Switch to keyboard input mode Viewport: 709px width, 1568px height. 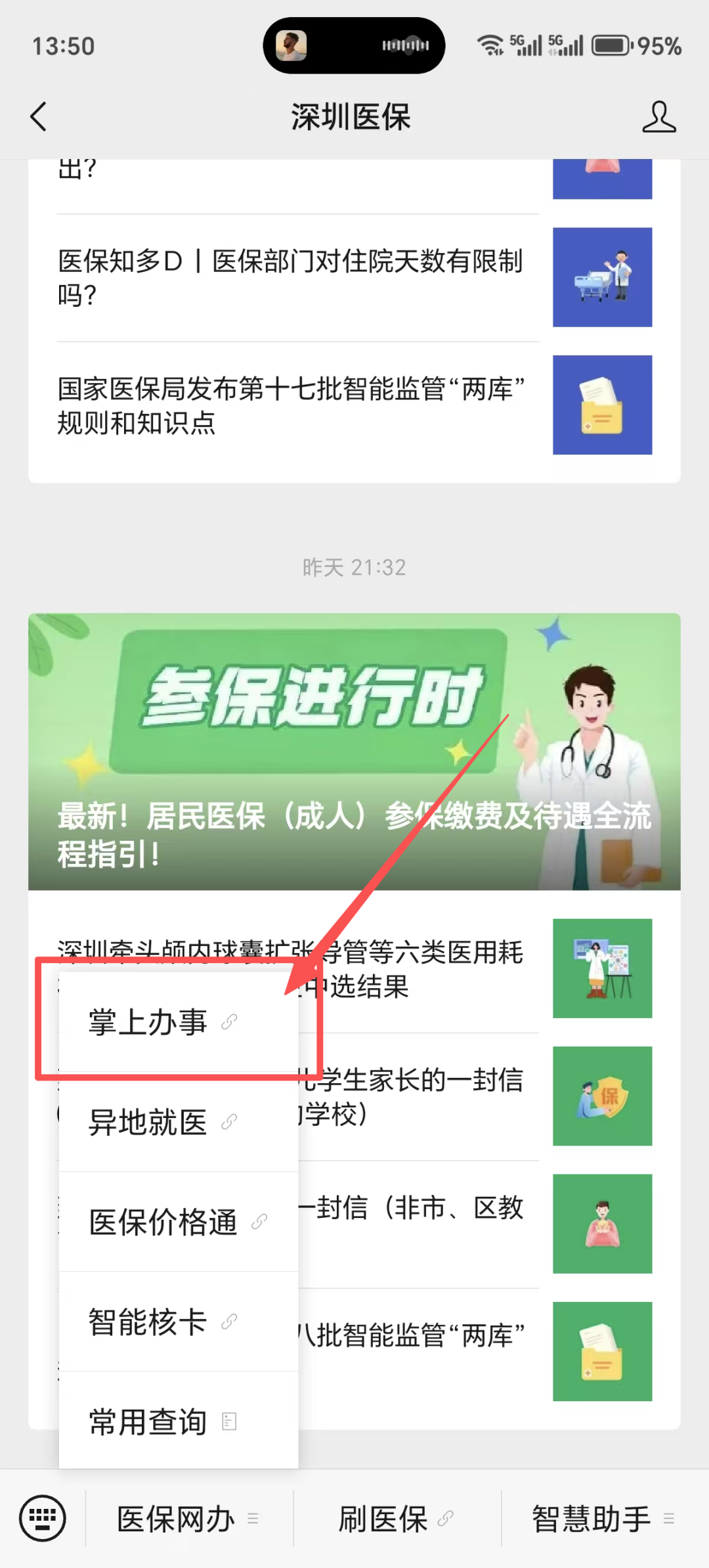(43, 1518)
